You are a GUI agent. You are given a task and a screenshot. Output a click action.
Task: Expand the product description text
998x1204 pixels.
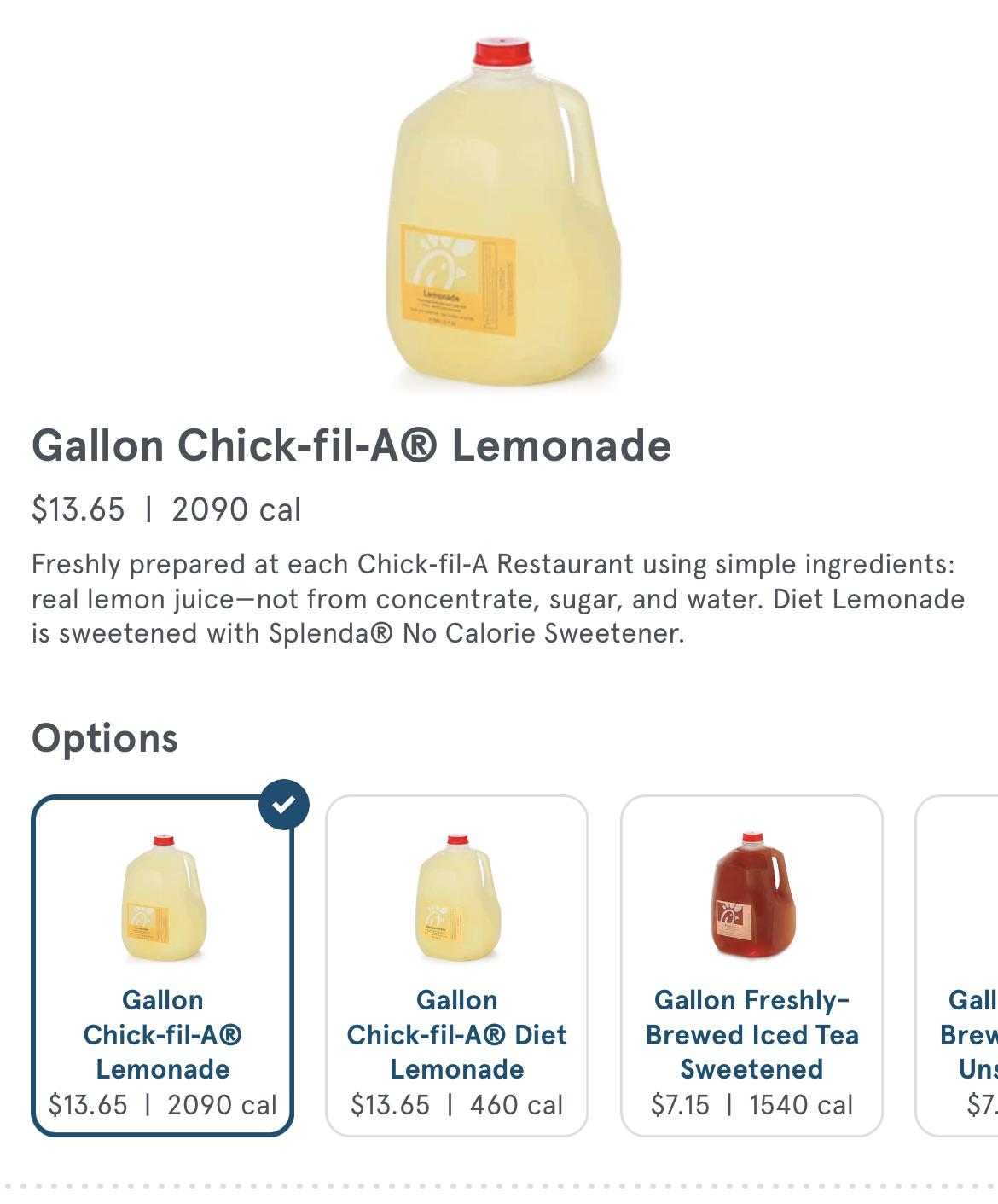[499, 597]
